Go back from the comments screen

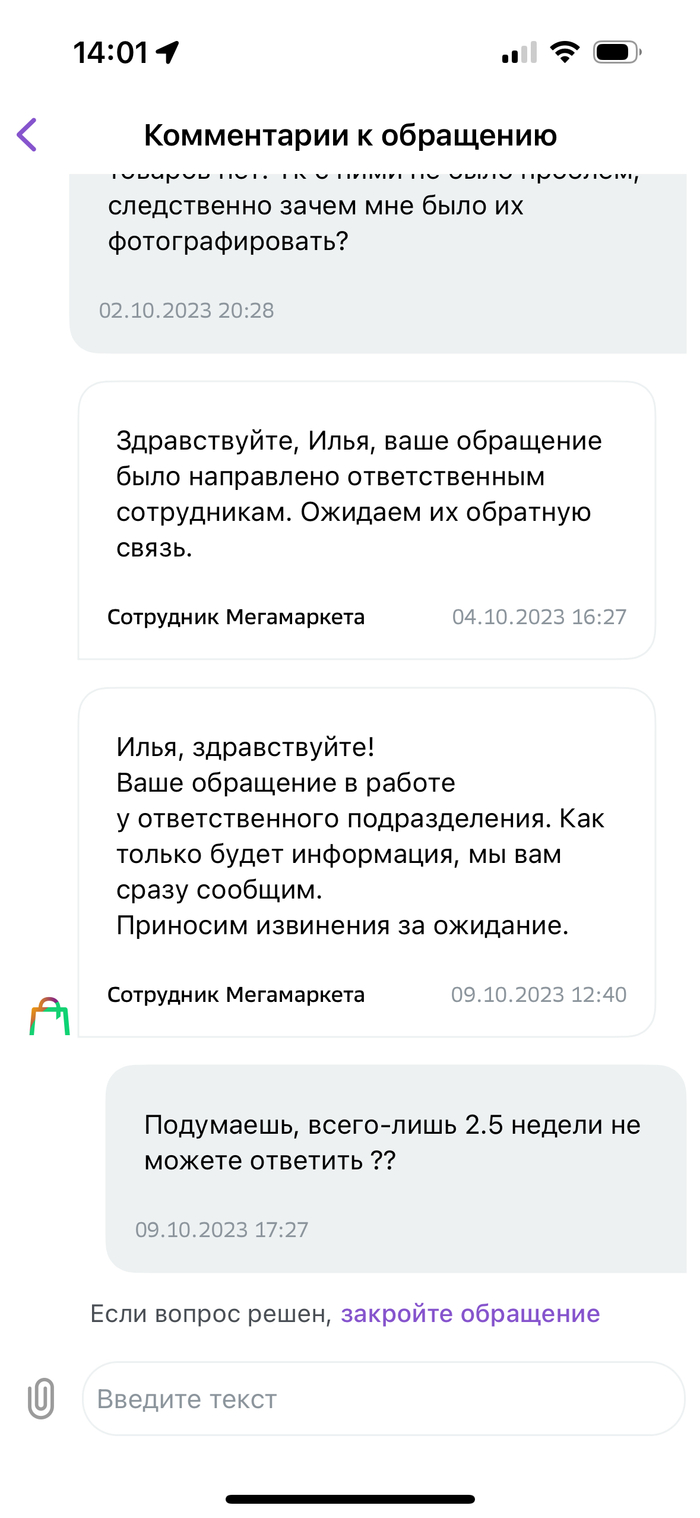coord(27,134)
